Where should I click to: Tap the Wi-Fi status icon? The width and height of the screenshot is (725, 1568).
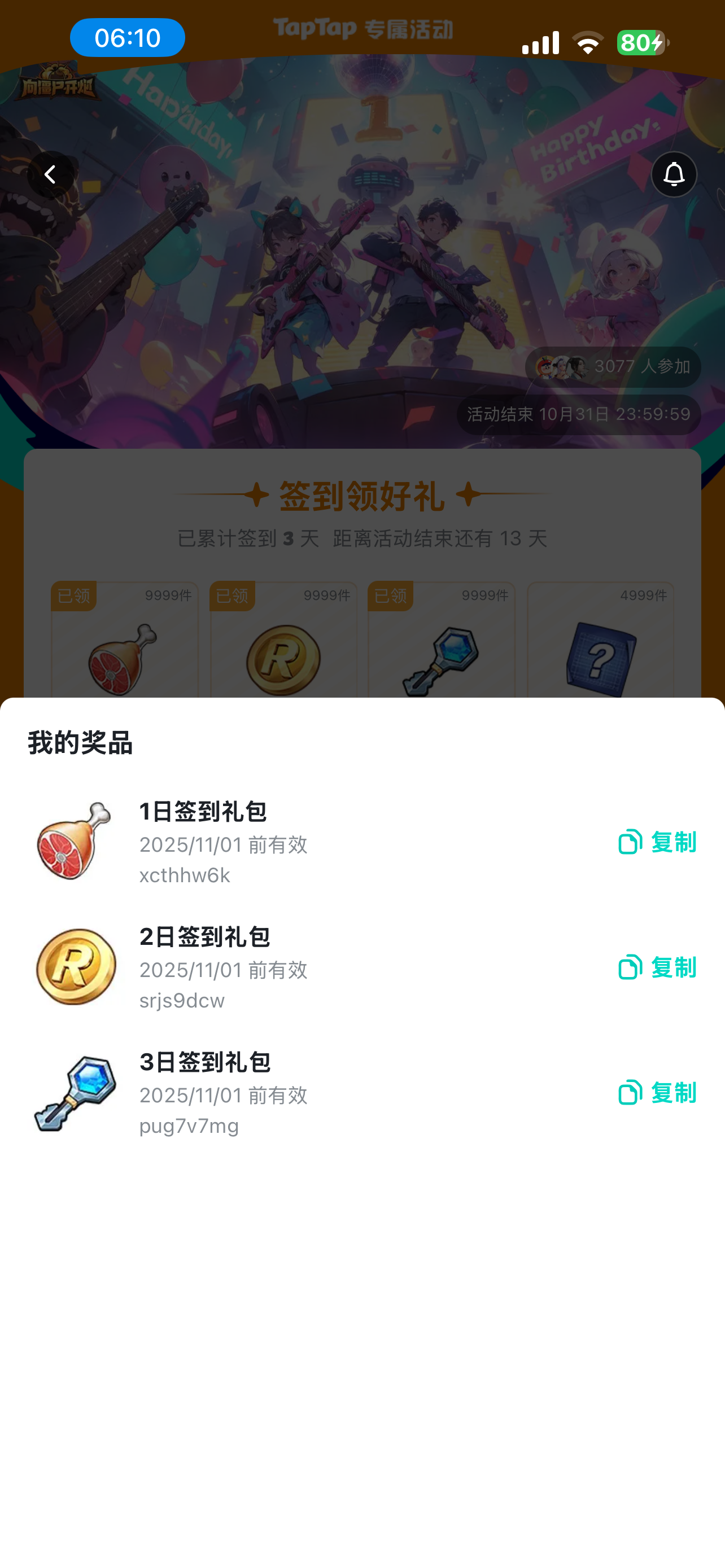tap(587, 41)
